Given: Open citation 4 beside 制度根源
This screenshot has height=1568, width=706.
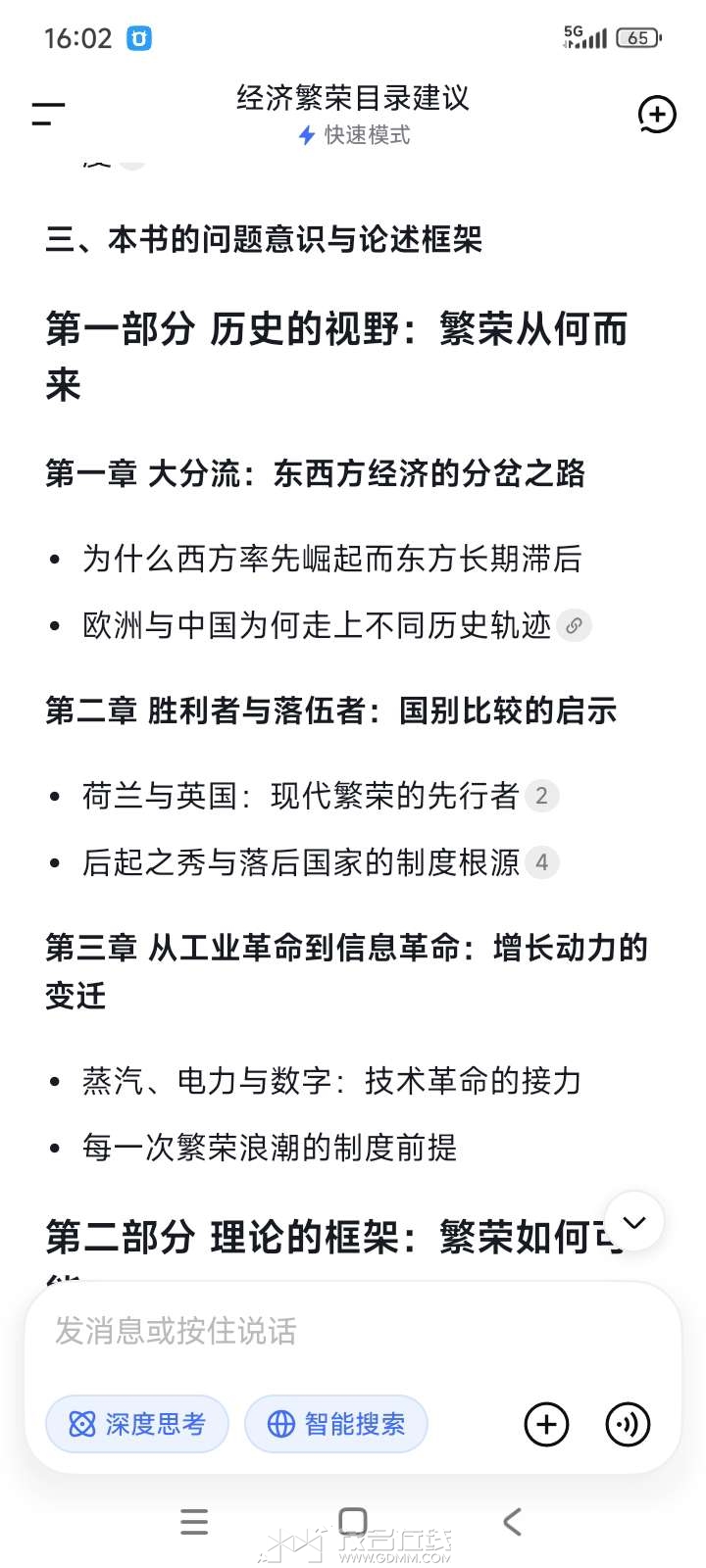Looking at the screenshot, I should coord(541,862).
